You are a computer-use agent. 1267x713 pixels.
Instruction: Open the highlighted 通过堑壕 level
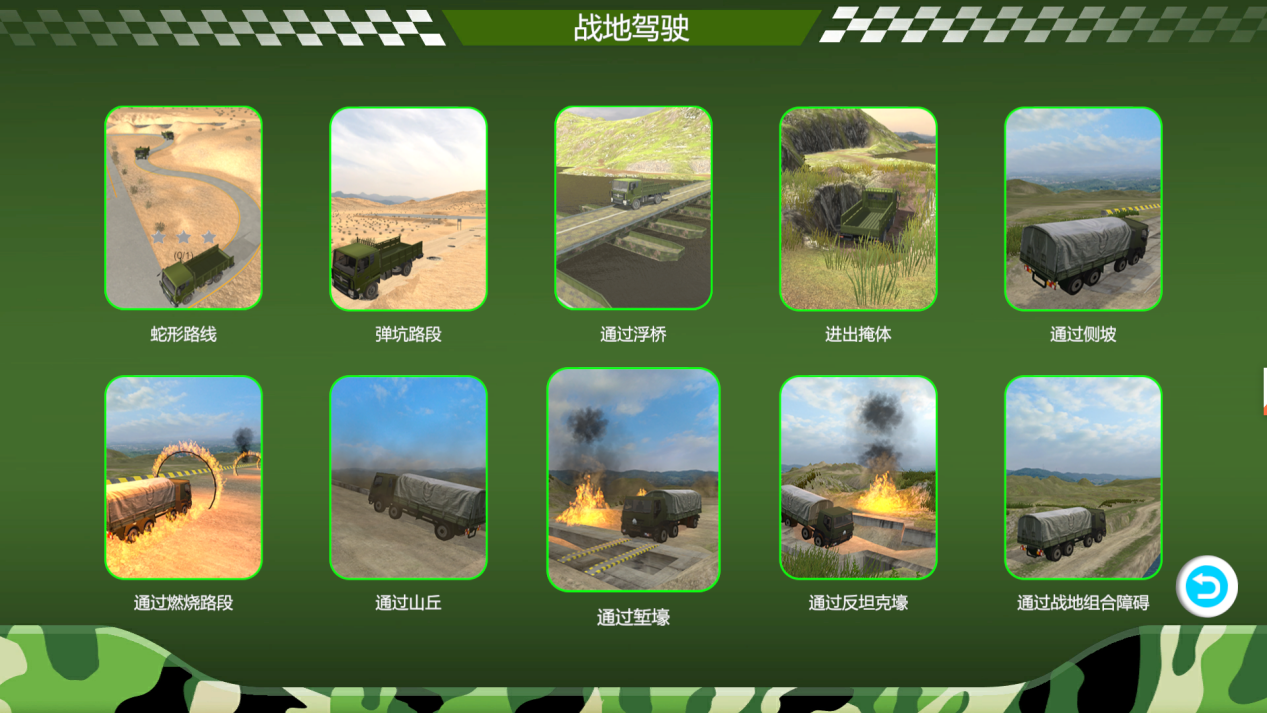coord(633,479)
